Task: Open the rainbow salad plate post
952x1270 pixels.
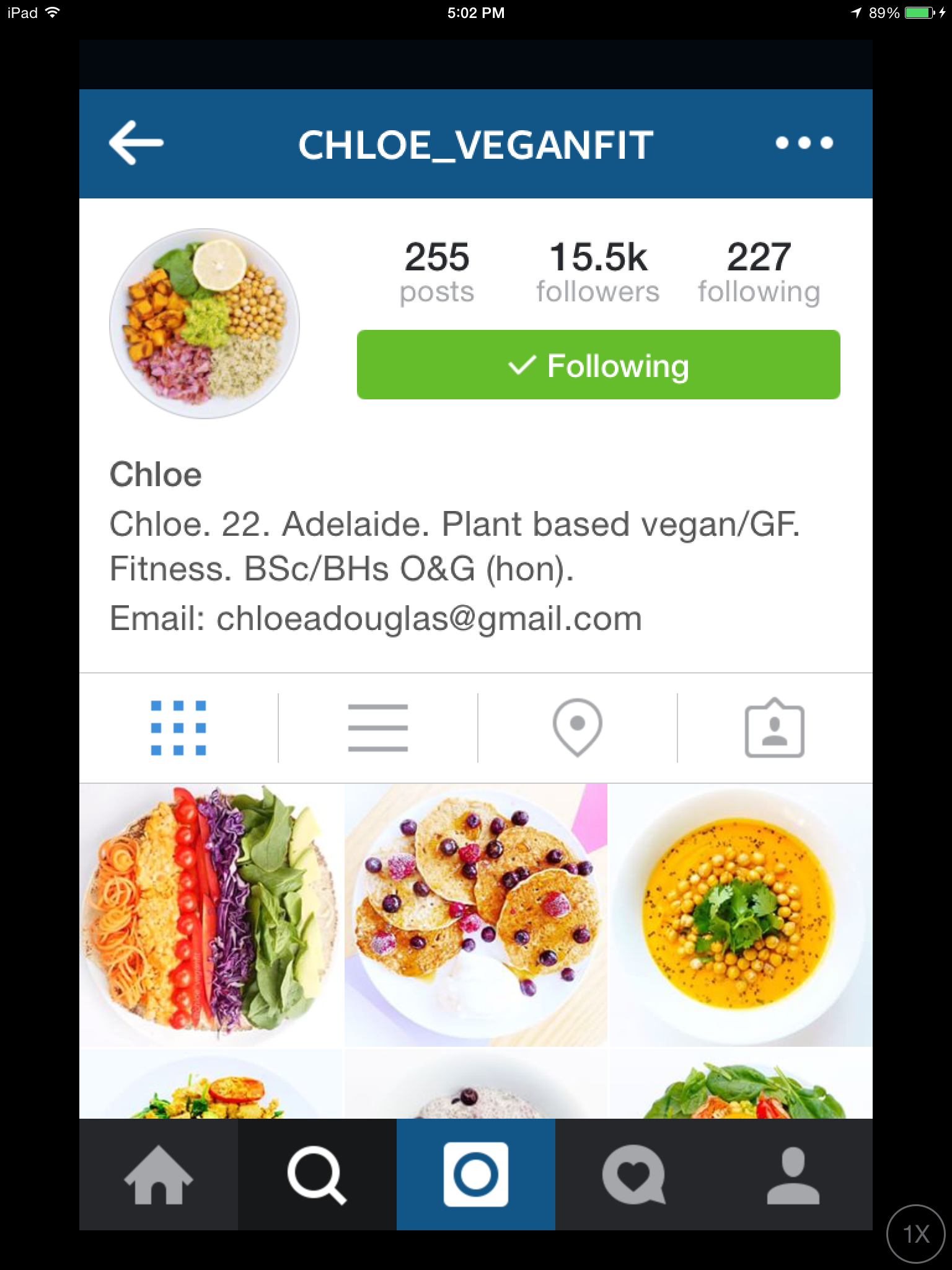Action: click(x=211, y=915)
